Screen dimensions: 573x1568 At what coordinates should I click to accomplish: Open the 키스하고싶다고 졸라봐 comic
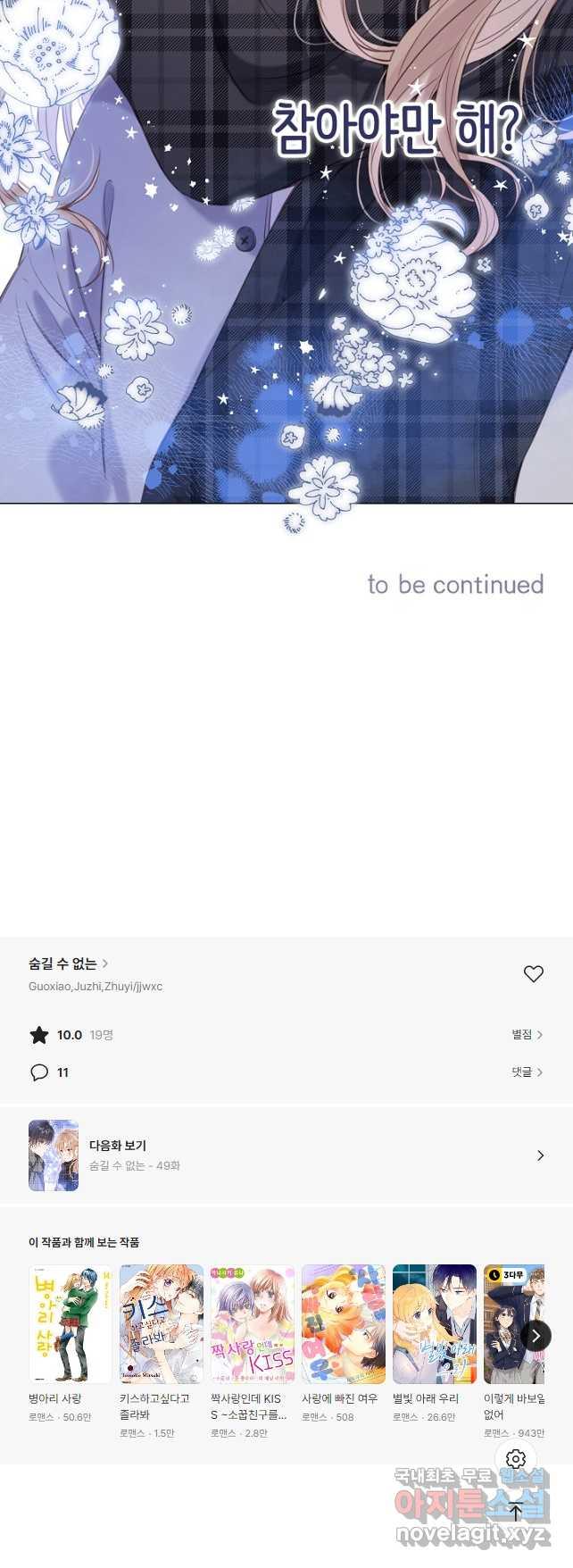tap(162, 1324)
